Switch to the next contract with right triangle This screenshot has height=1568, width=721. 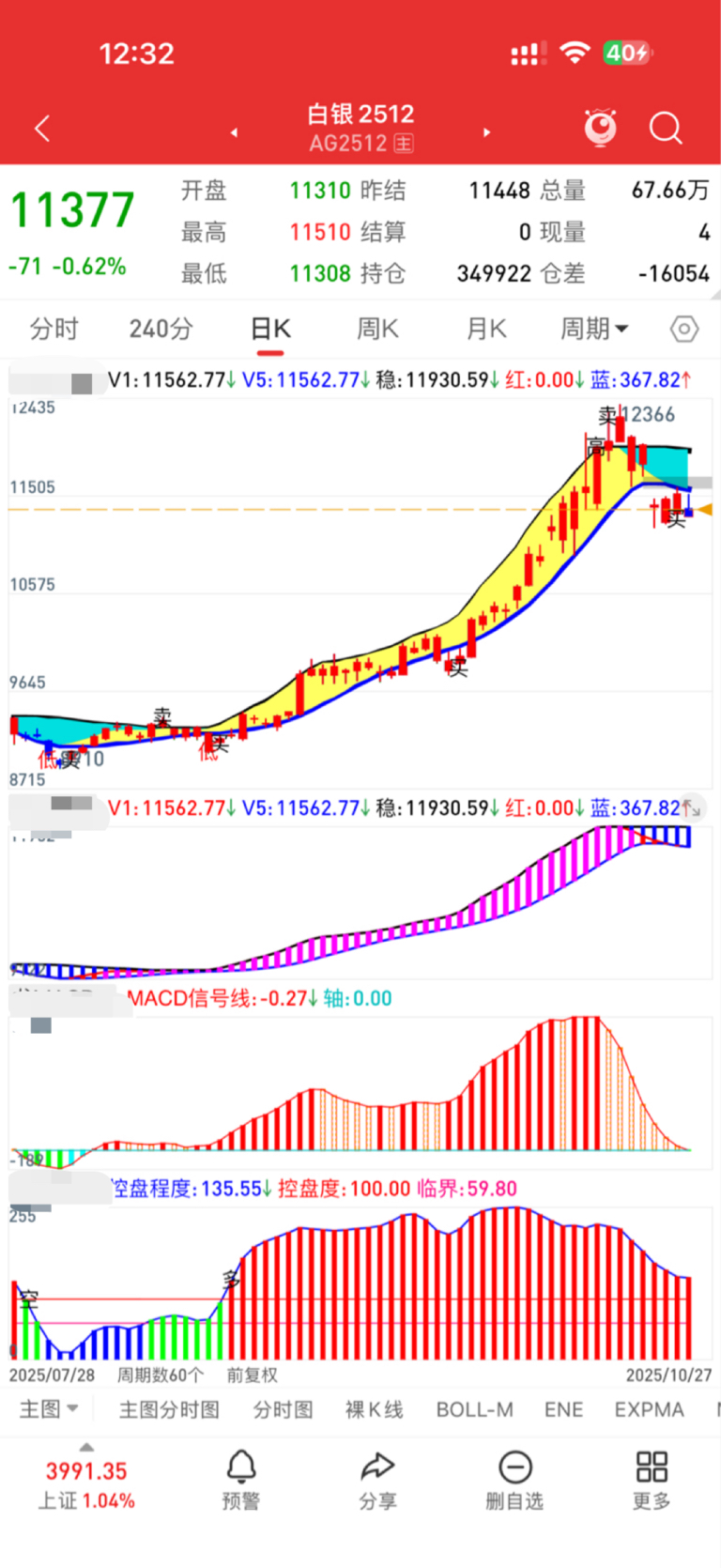point(486,132)
